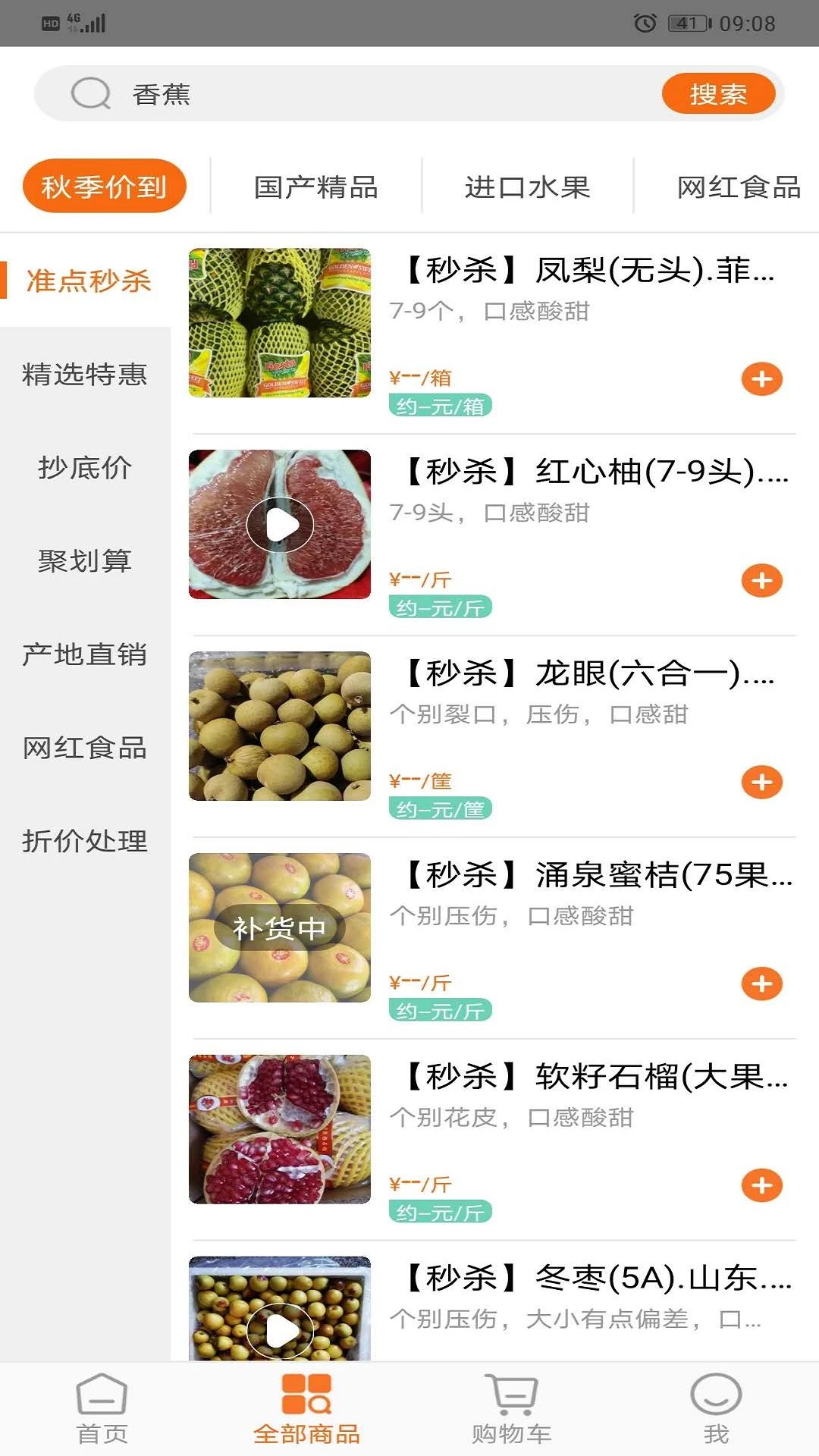
Task: Open 抄底价 category
Action: pyautogui.click(x=85, y=469)
